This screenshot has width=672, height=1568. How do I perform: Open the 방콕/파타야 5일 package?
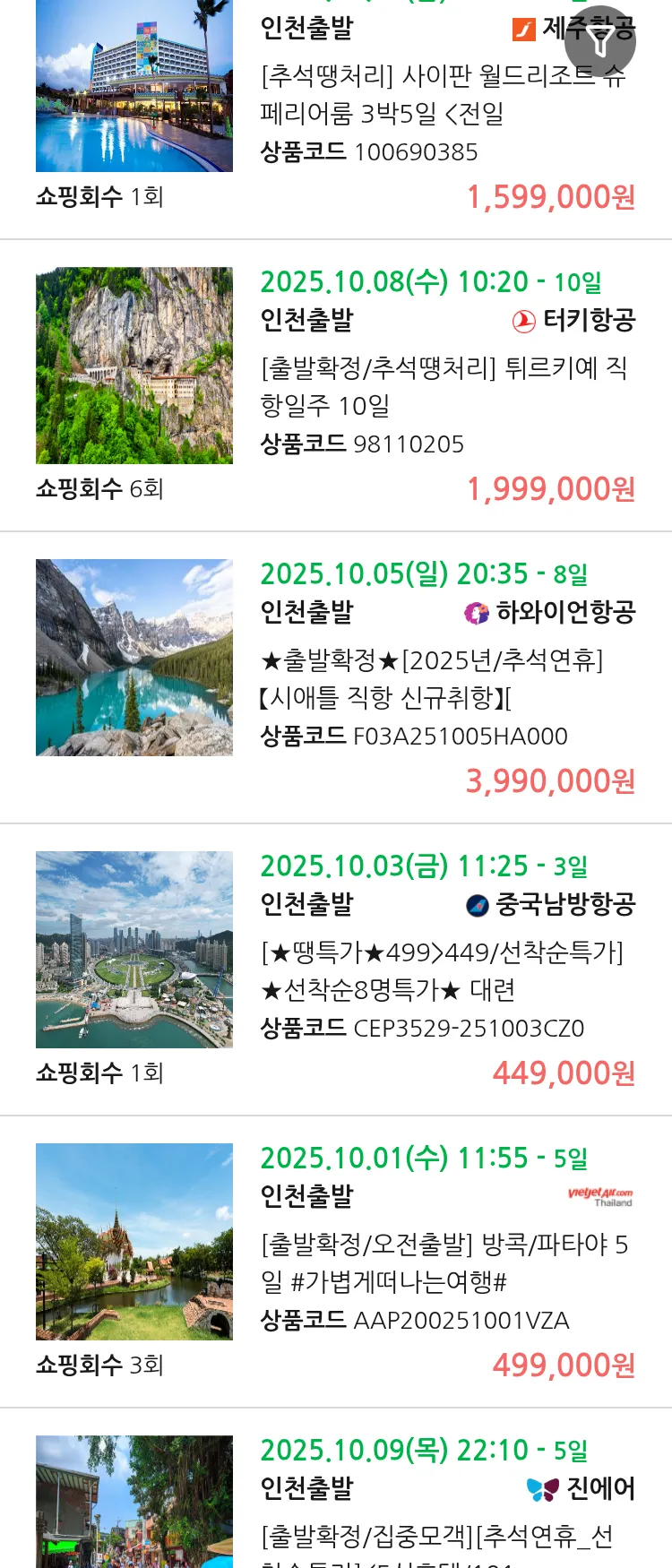tap(443, 1262)
